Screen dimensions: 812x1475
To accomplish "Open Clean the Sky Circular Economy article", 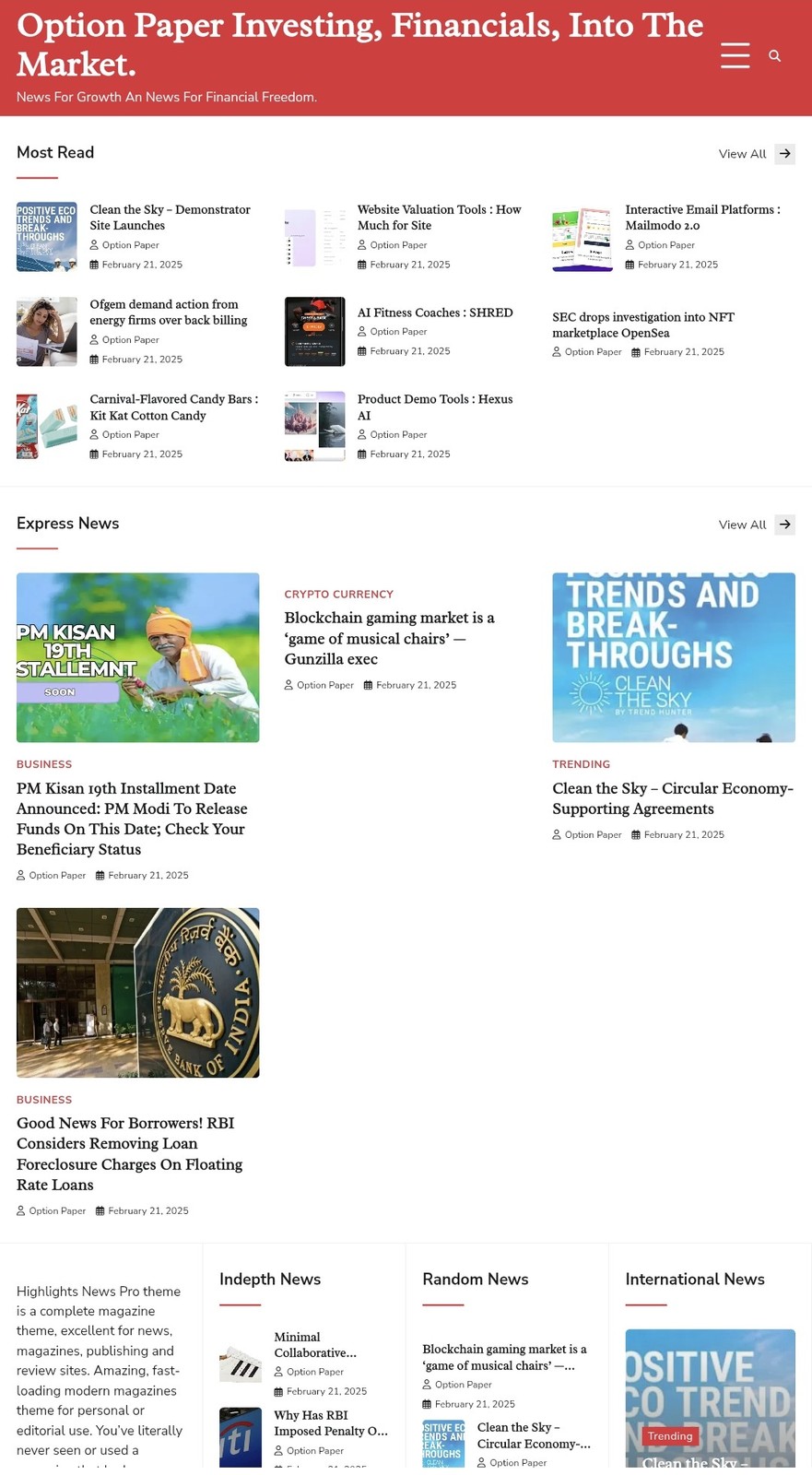I will [673, 798].
